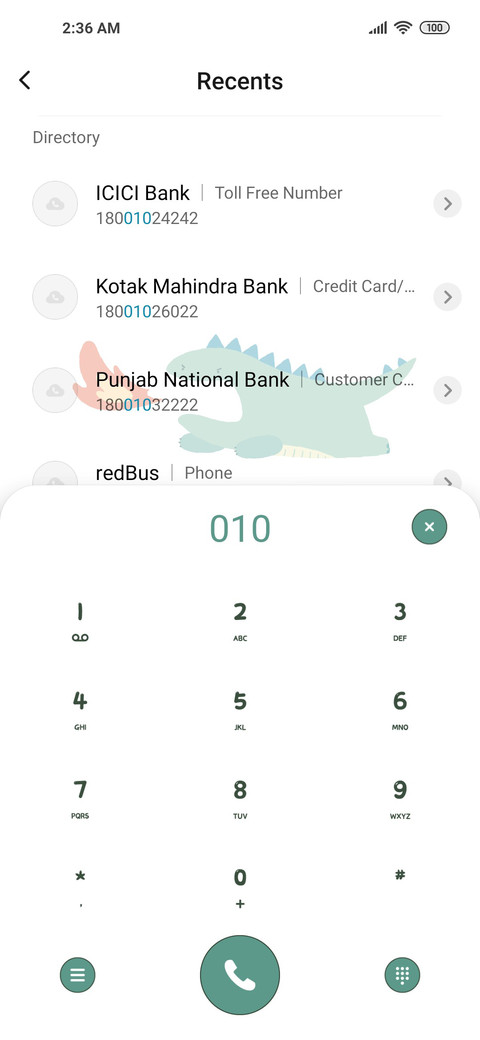Tap the 9 key
This screenshot has width=480, height=1040.
[x=400, y=799]
